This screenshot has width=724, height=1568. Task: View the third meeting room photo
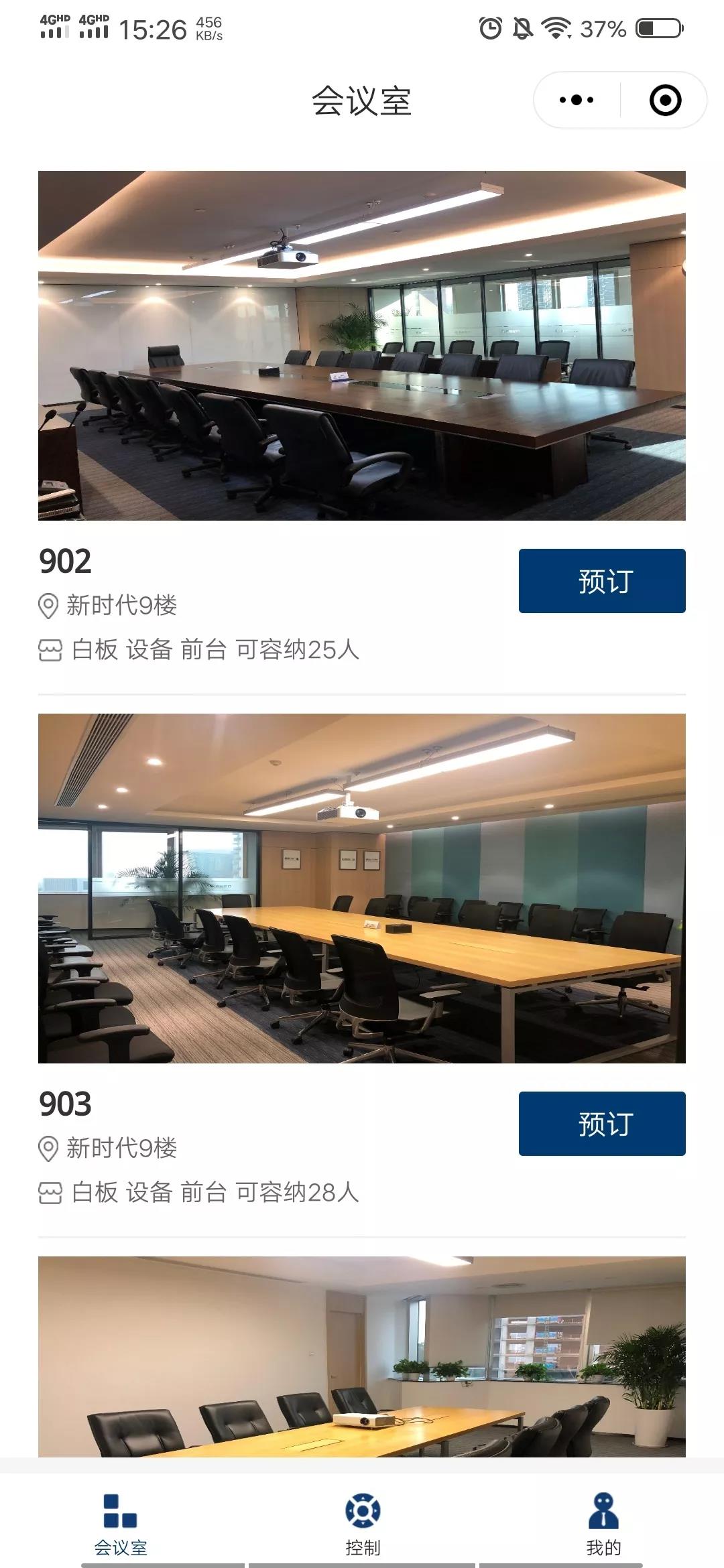point(362,1356)
